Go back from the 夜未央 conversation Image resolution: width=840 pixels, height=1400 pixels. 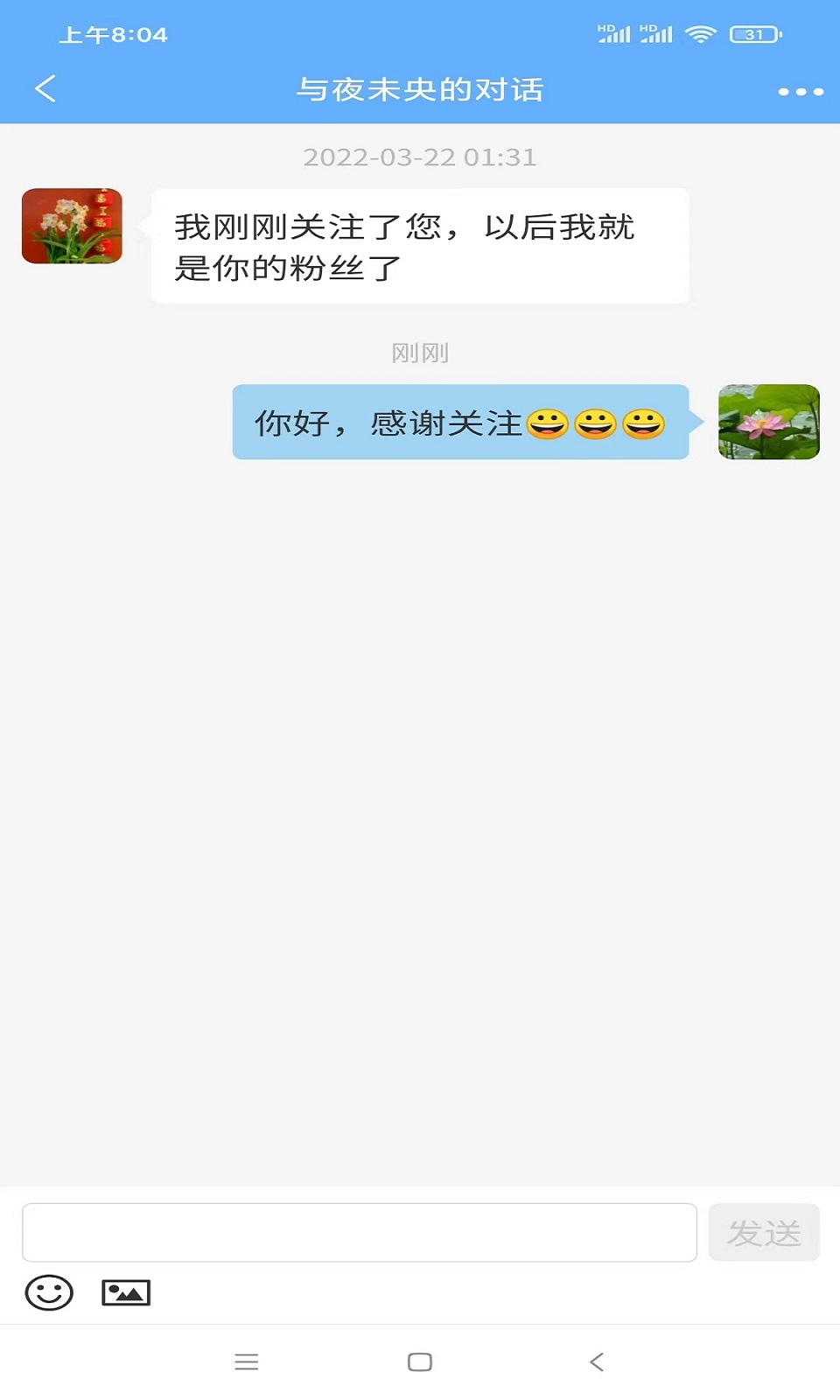[45, 88]
